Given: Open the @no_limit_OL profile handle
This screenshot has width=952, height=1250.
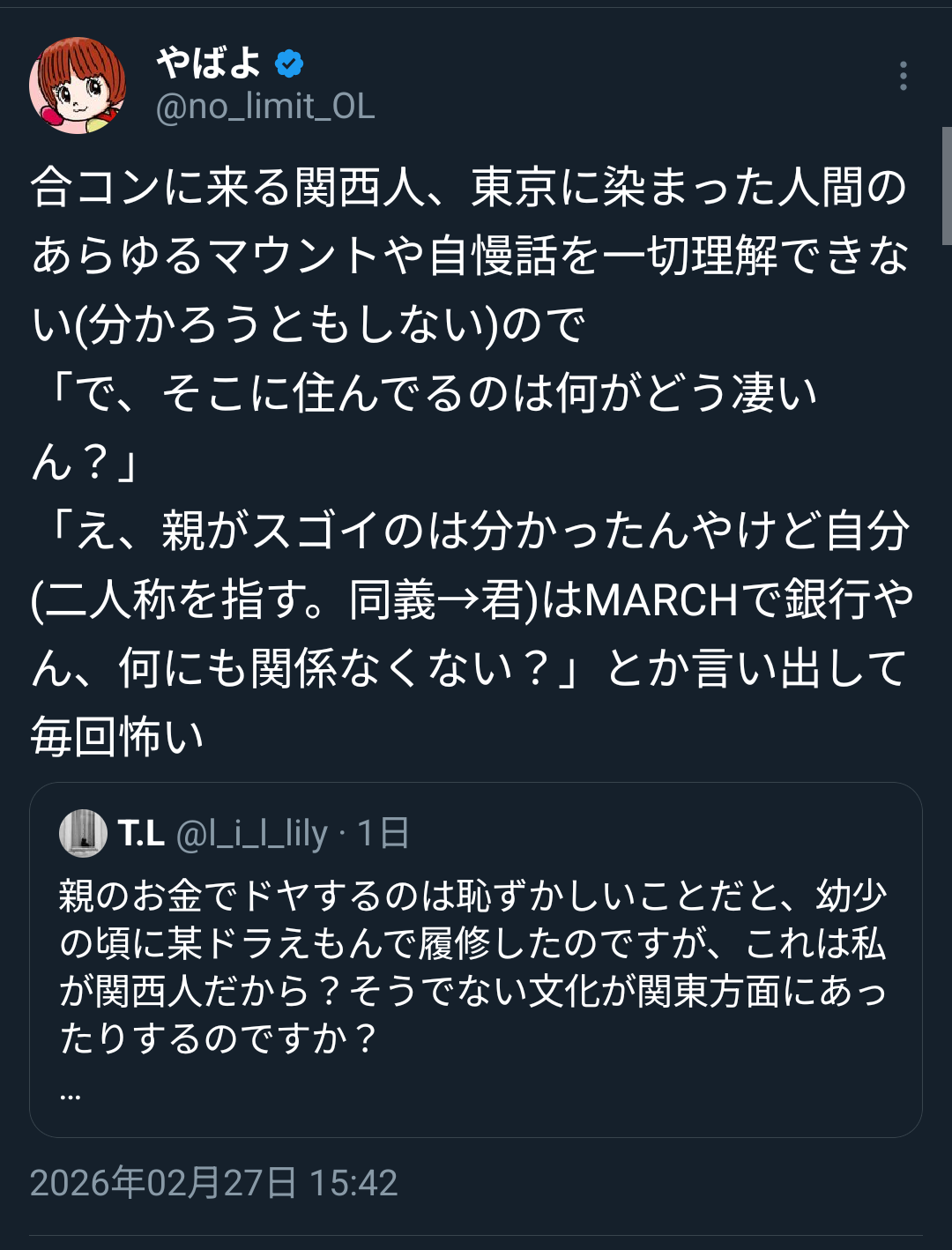Looking at the screenshot, I should point(265,107).
